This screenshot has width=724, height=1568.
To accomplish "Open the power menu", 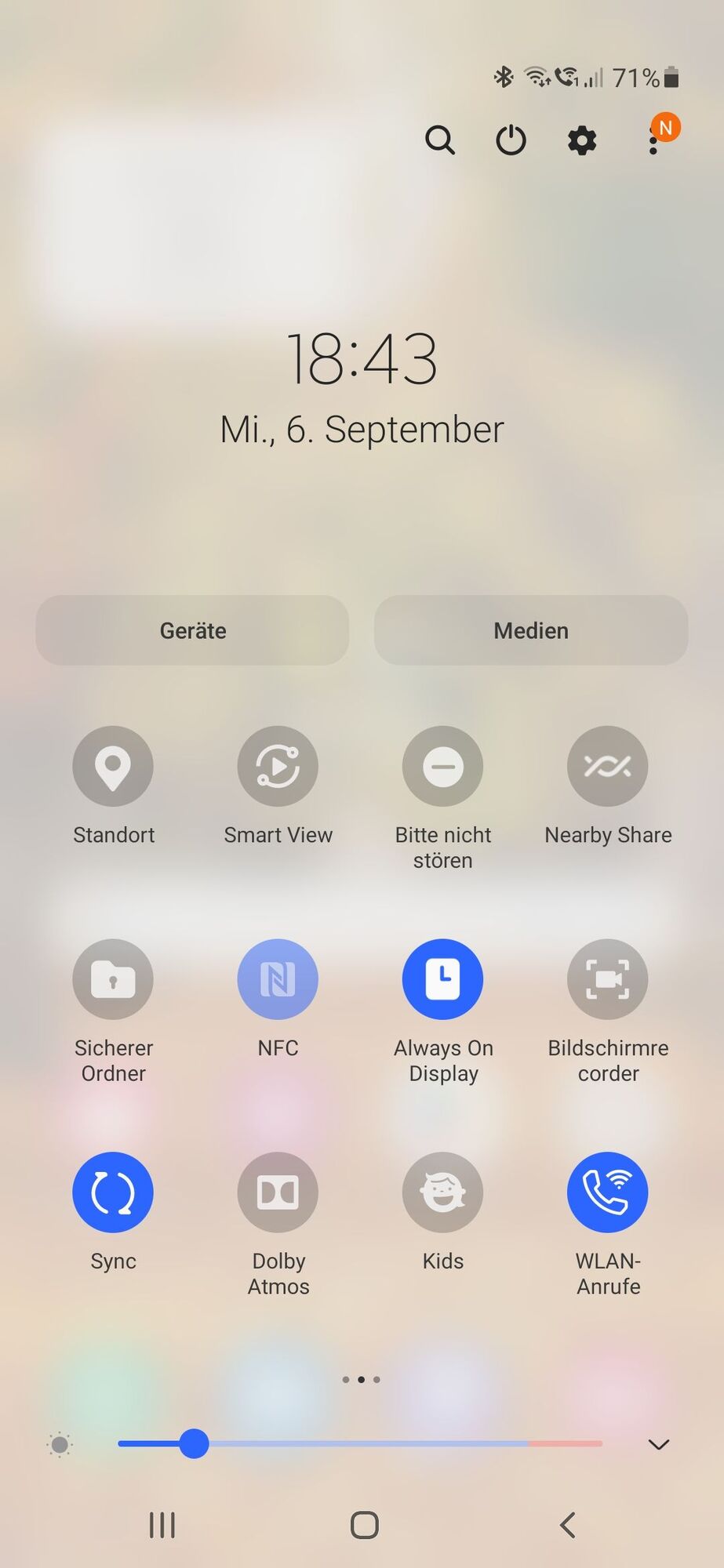I will click(x=511, y=141).
